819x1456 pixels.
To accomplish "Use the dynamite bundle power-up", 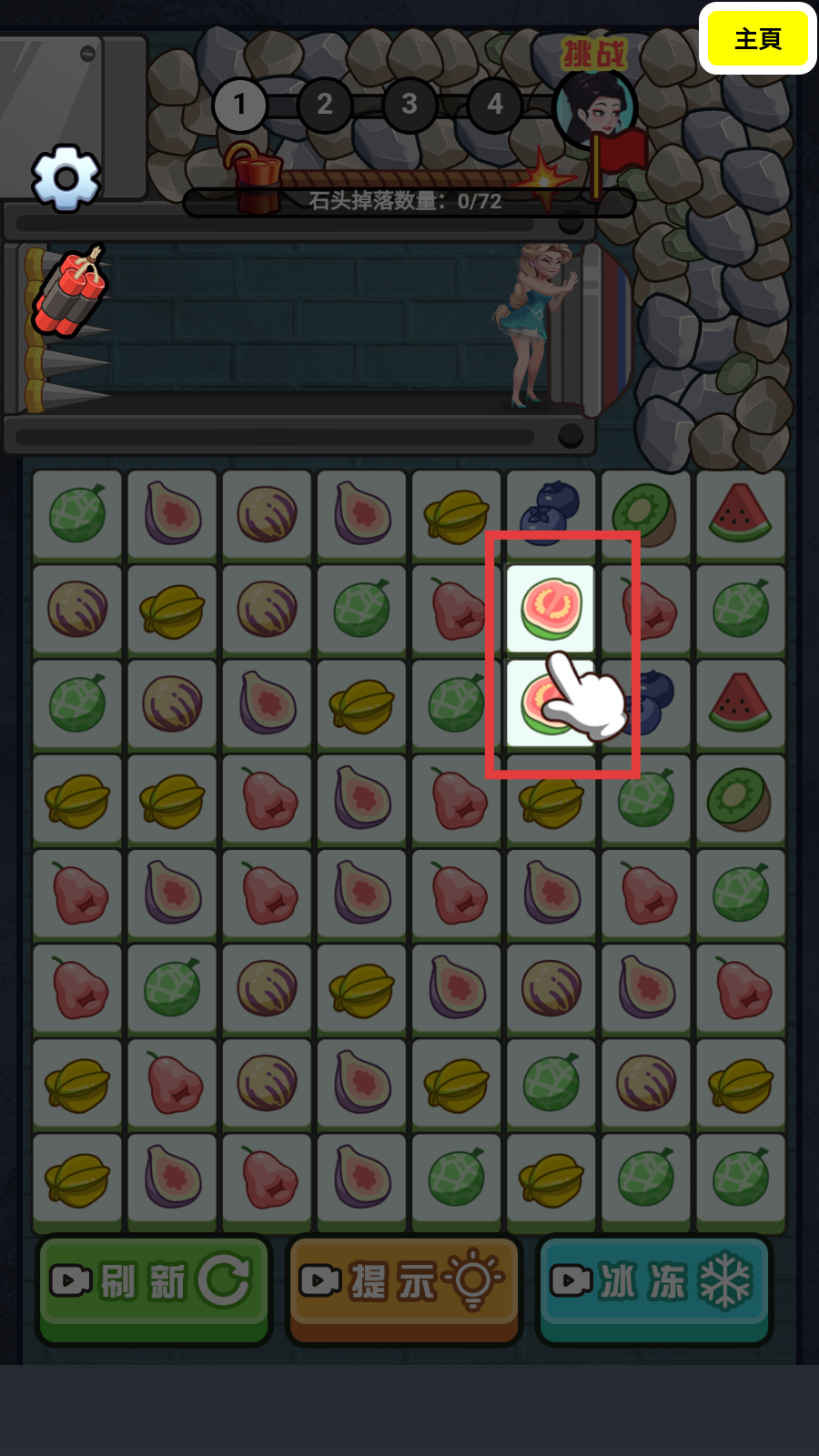I will coord(71,291).
